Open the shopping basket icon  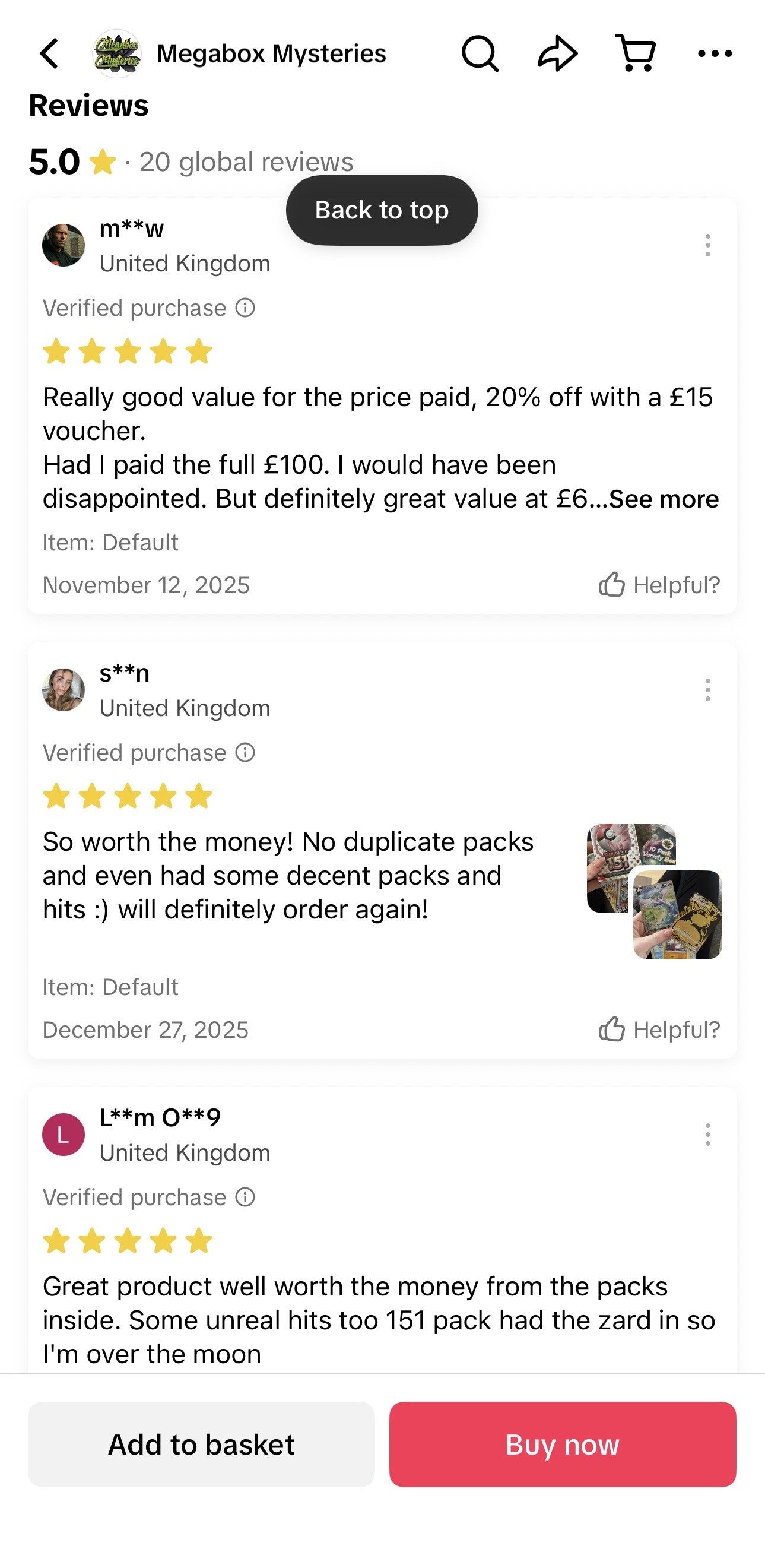[637, 53]
